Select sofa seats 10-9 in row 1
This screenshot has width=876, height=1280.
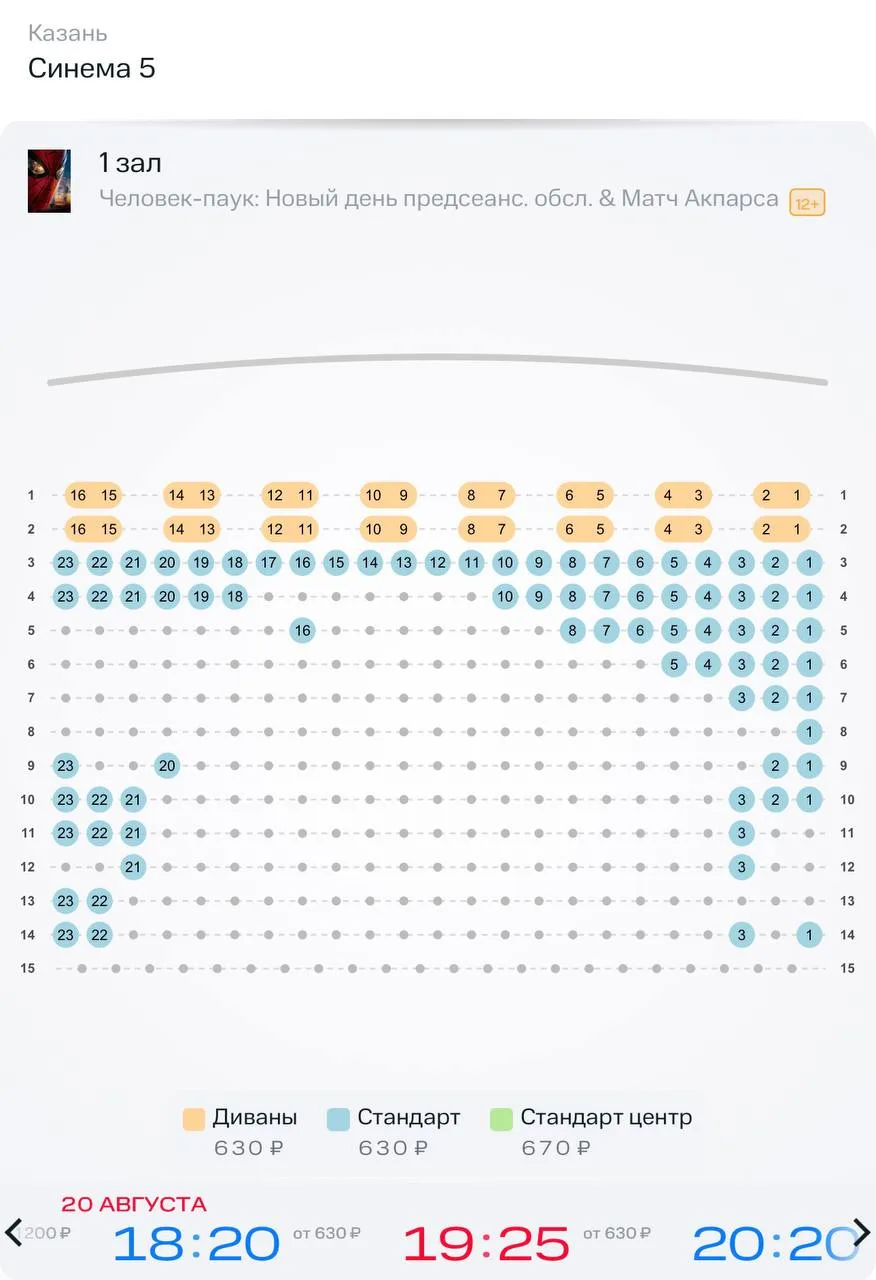[388, 495]
